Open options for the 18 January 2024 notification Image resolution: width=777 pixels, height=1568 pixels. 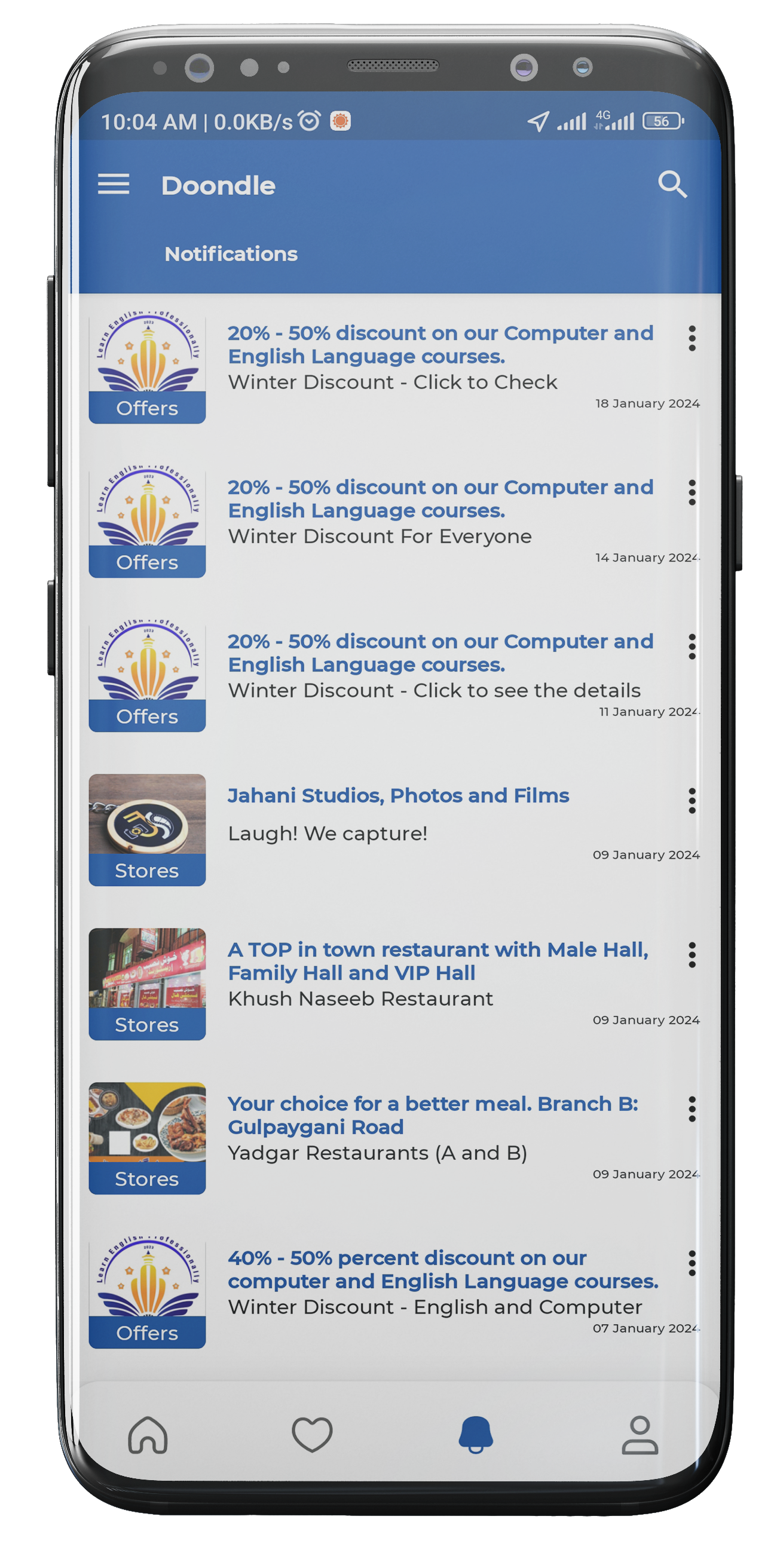692,338
